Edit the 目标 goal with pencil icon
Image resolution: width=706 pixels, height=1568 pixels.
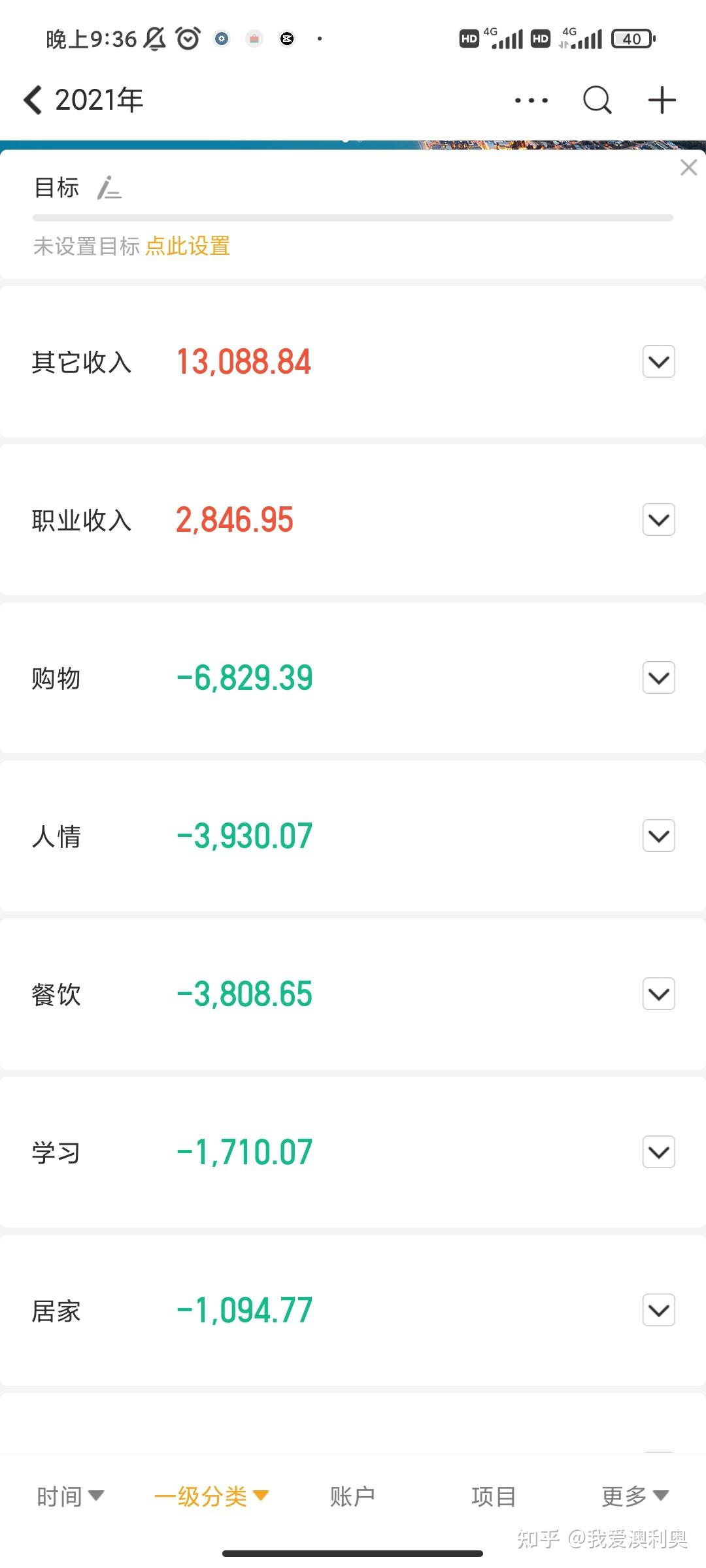click(x=109, y=188)
